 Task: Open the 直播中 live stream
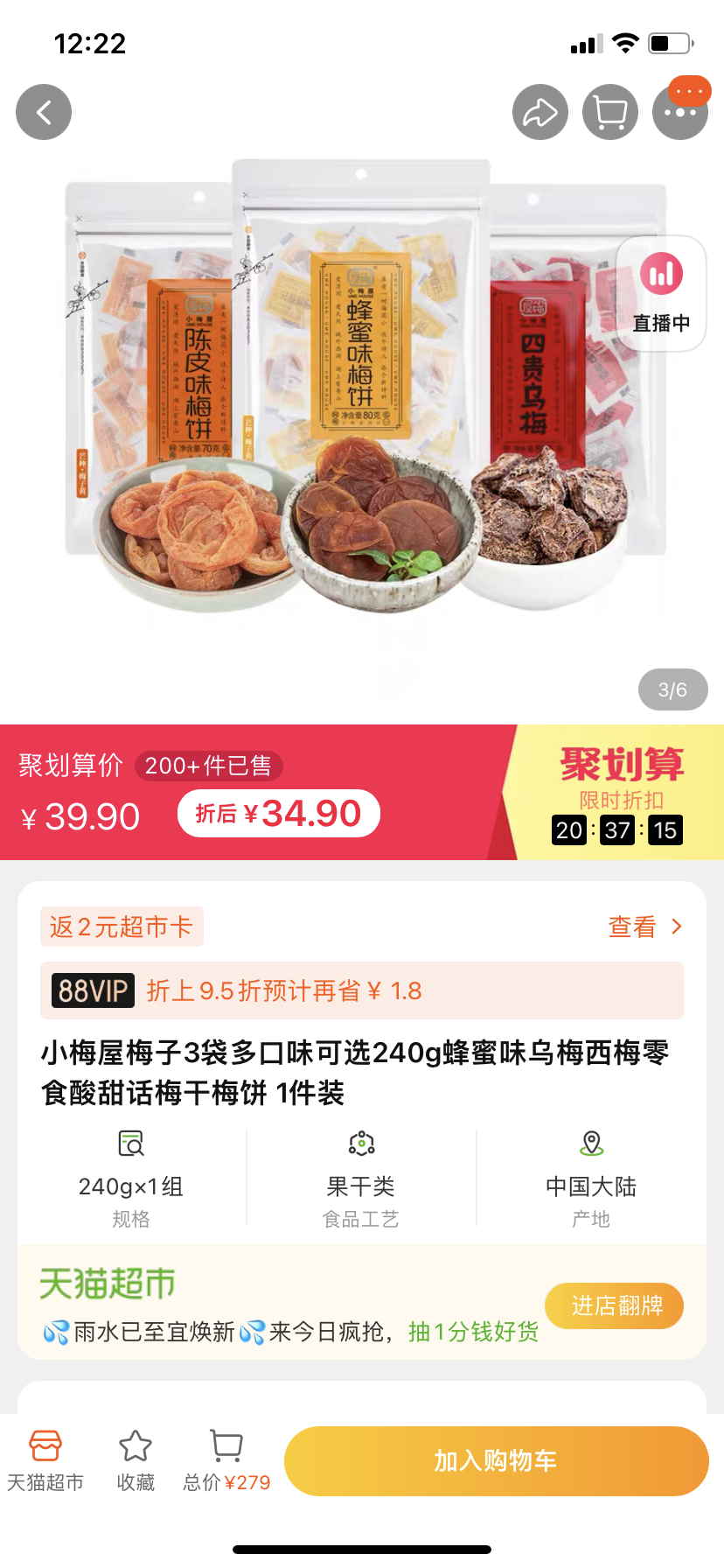coord(662,294)
